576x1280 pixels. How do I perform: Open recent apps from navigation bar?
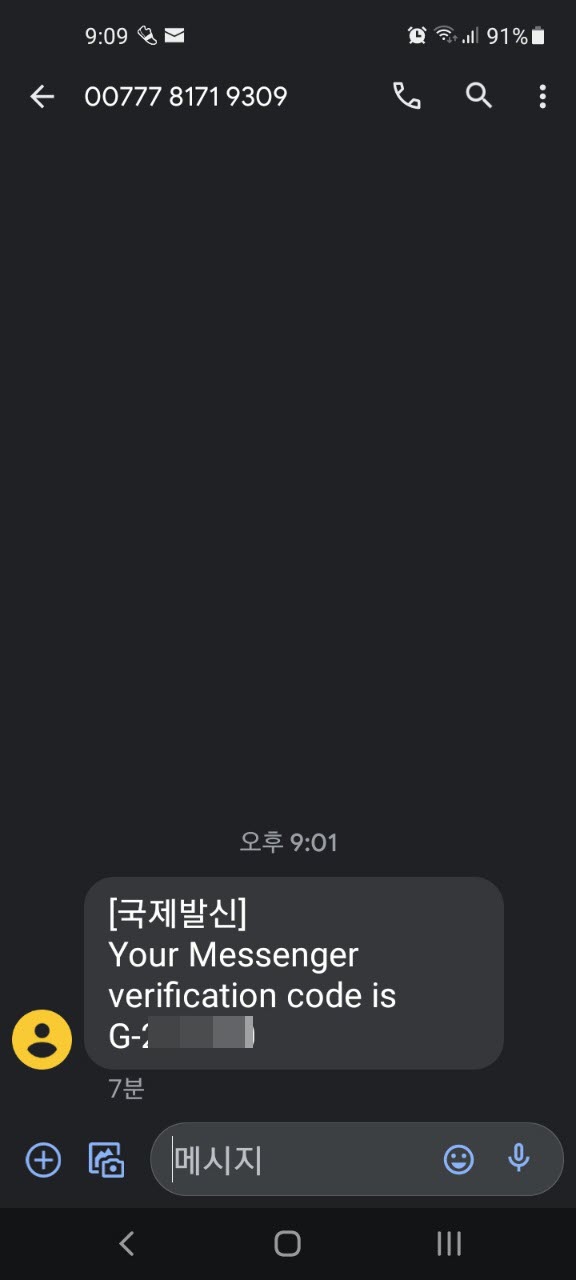[x=449, y=1243]
